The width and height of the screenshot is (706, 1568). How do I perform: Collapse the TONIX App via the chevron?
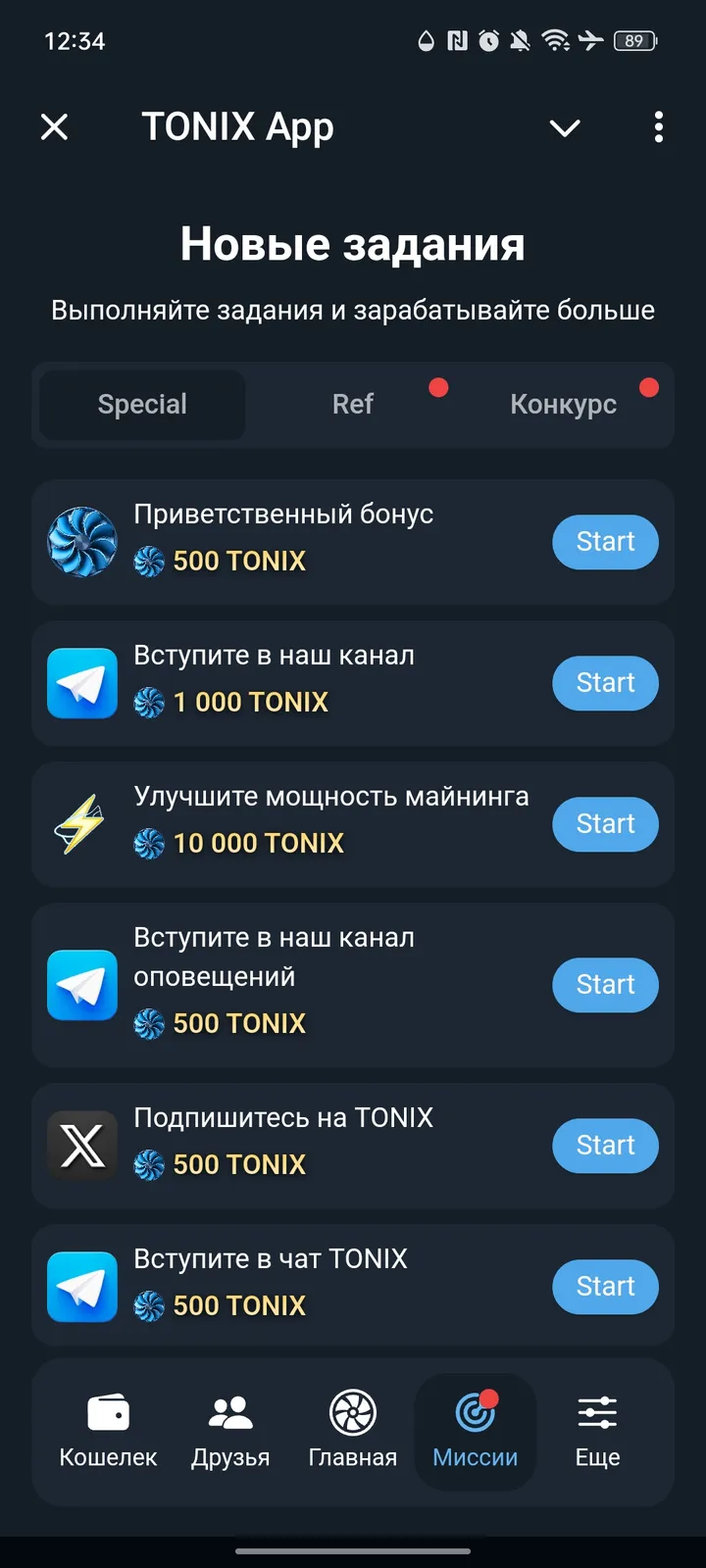tap(565, 127)
